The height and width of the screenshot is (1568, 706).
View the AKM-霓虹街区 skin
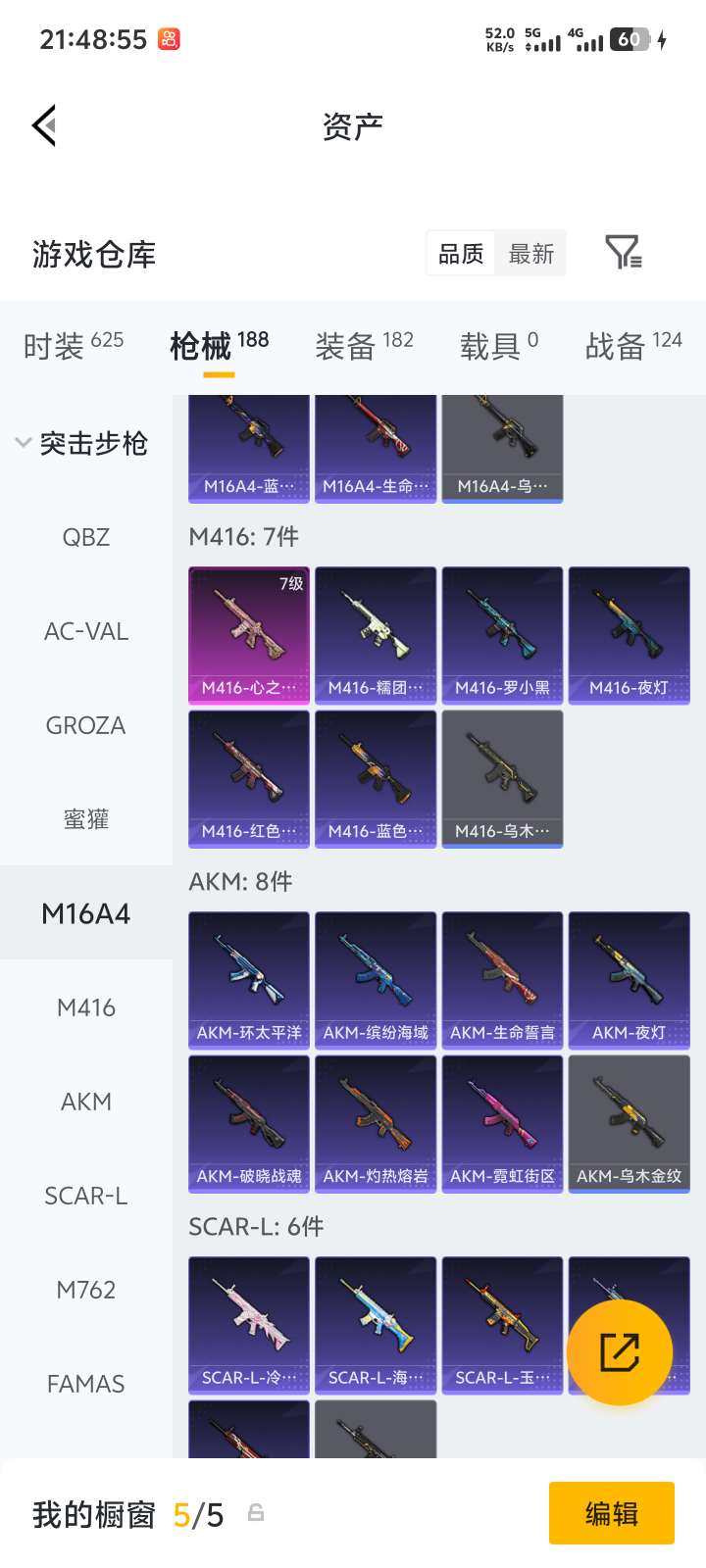coord(502,1123)
